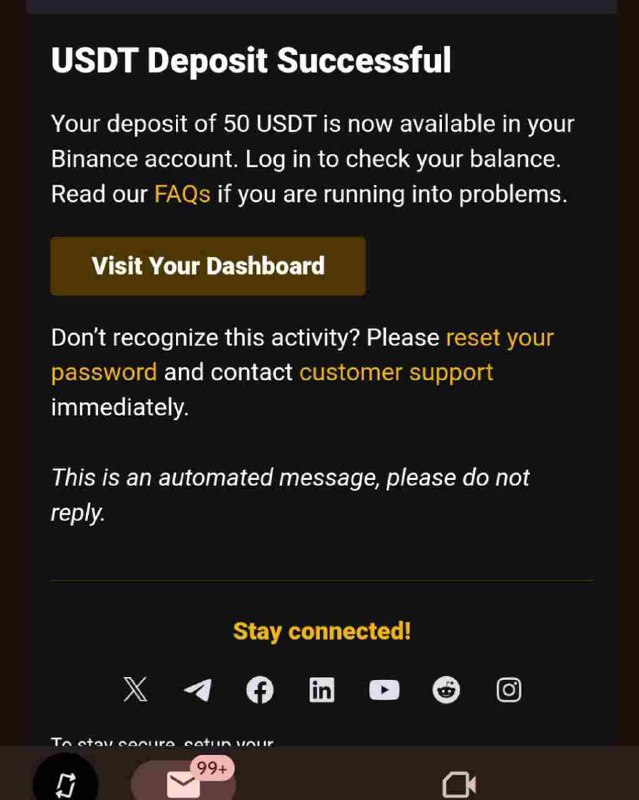639x800 pixels.
Task: Open the LinkedIn icon
Action: (x=322, y=689)
